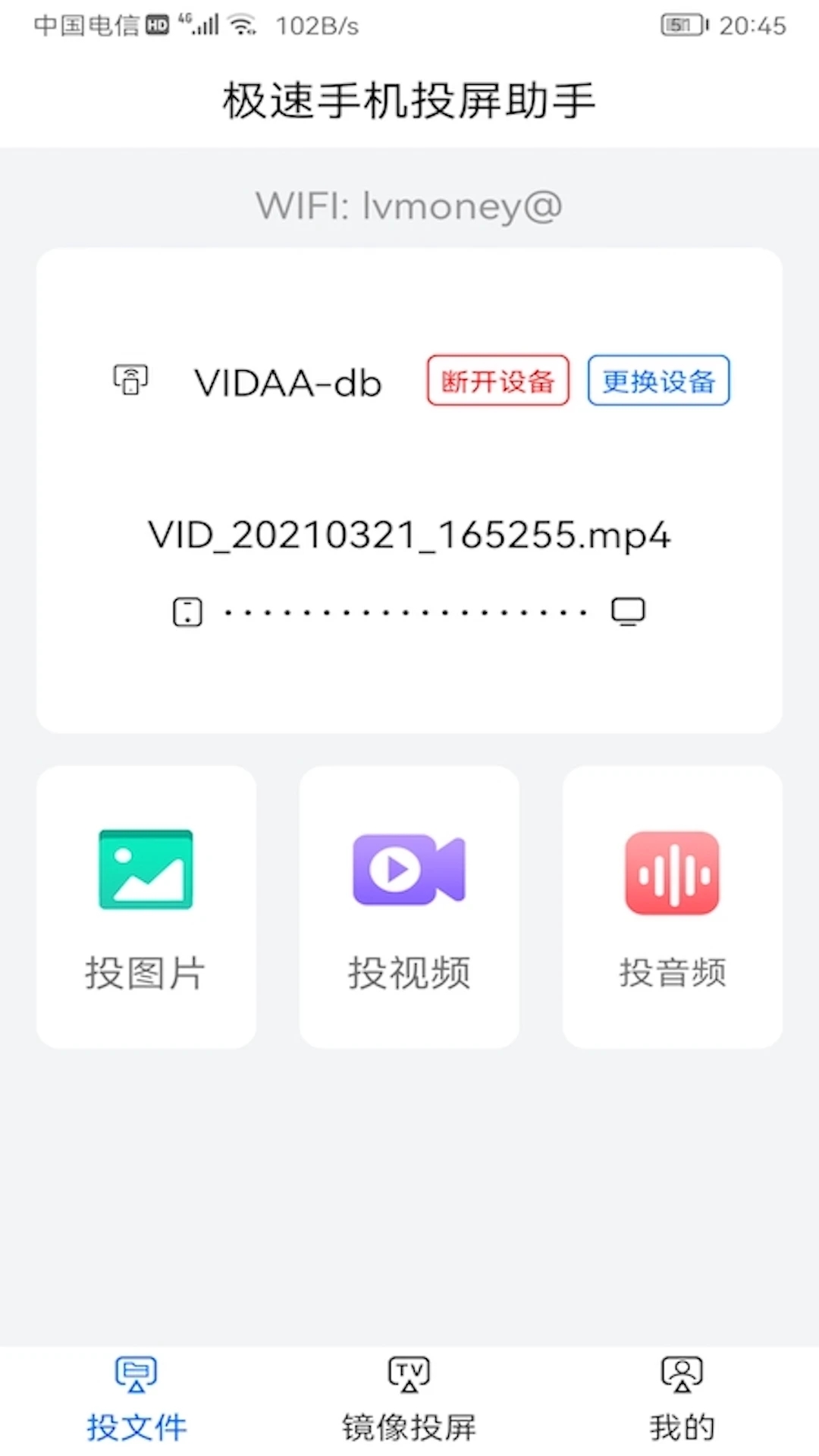The image size is (819, 1456).
Task: Select the VID_20210321_165255.mp4 filename
Action: 409,535
